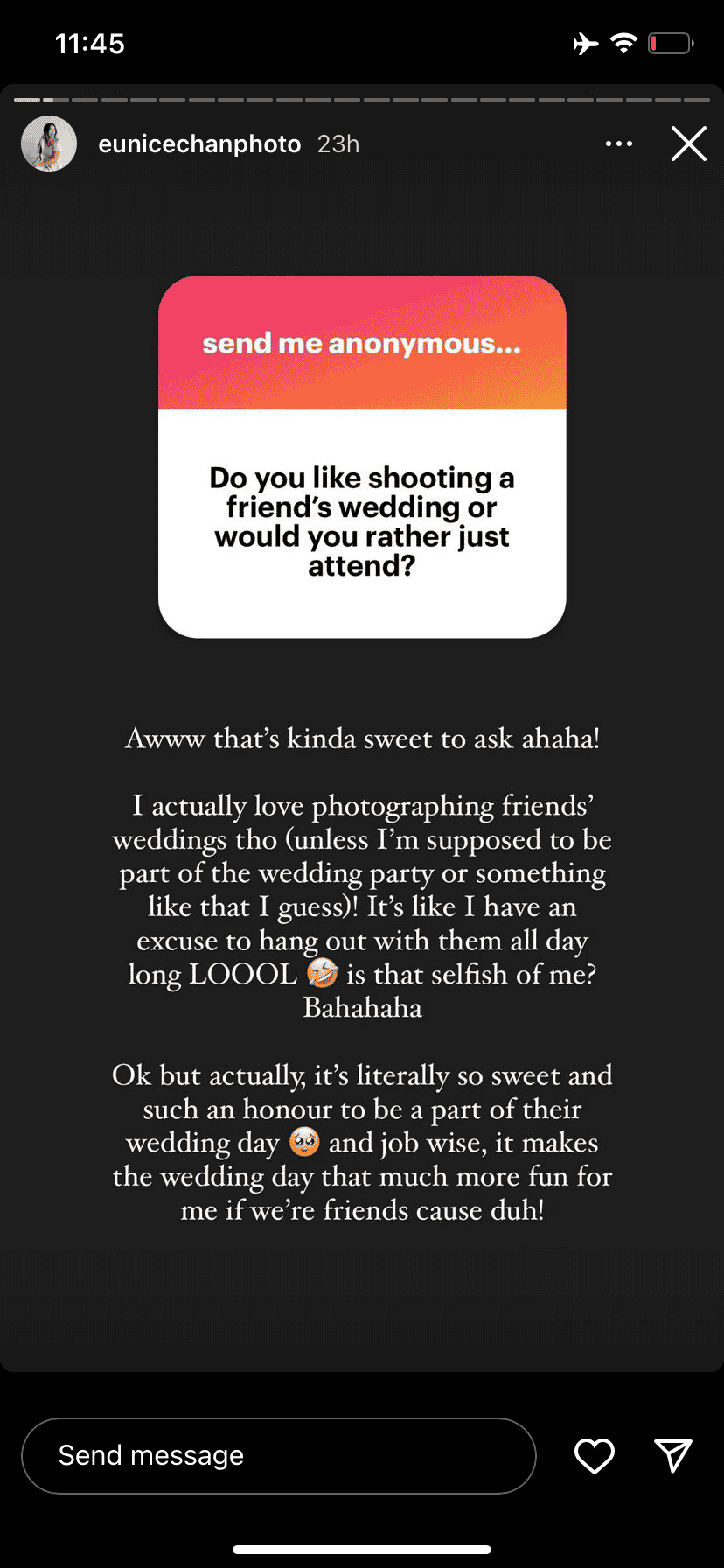Close the story viewer
This screenshot has width=724, height=1568.
(x=688, y=143)
